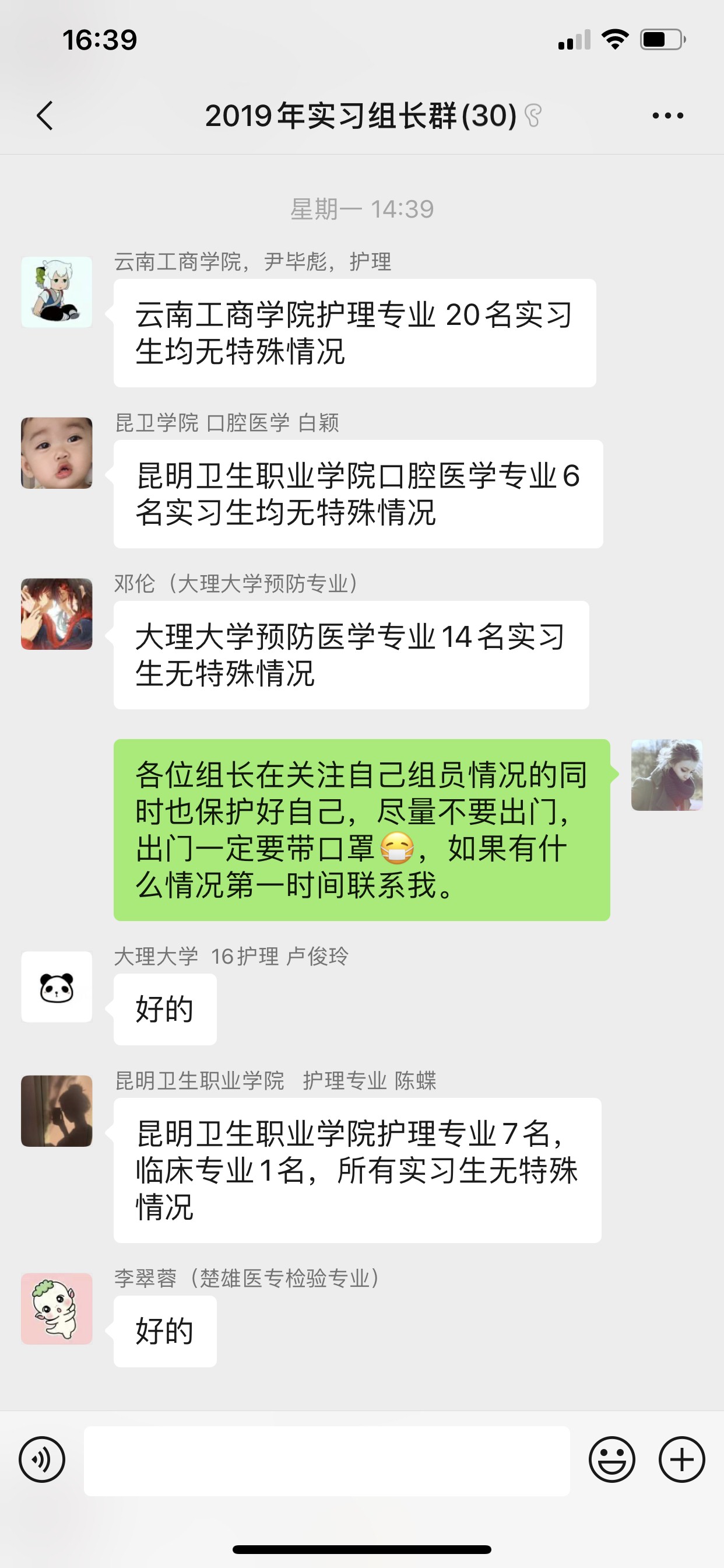The height and width of the screenshot is (1568, 724).
Task: Tap 李翠蓉's avatar
Action: pyautogui.click(x=57, y=1308)
